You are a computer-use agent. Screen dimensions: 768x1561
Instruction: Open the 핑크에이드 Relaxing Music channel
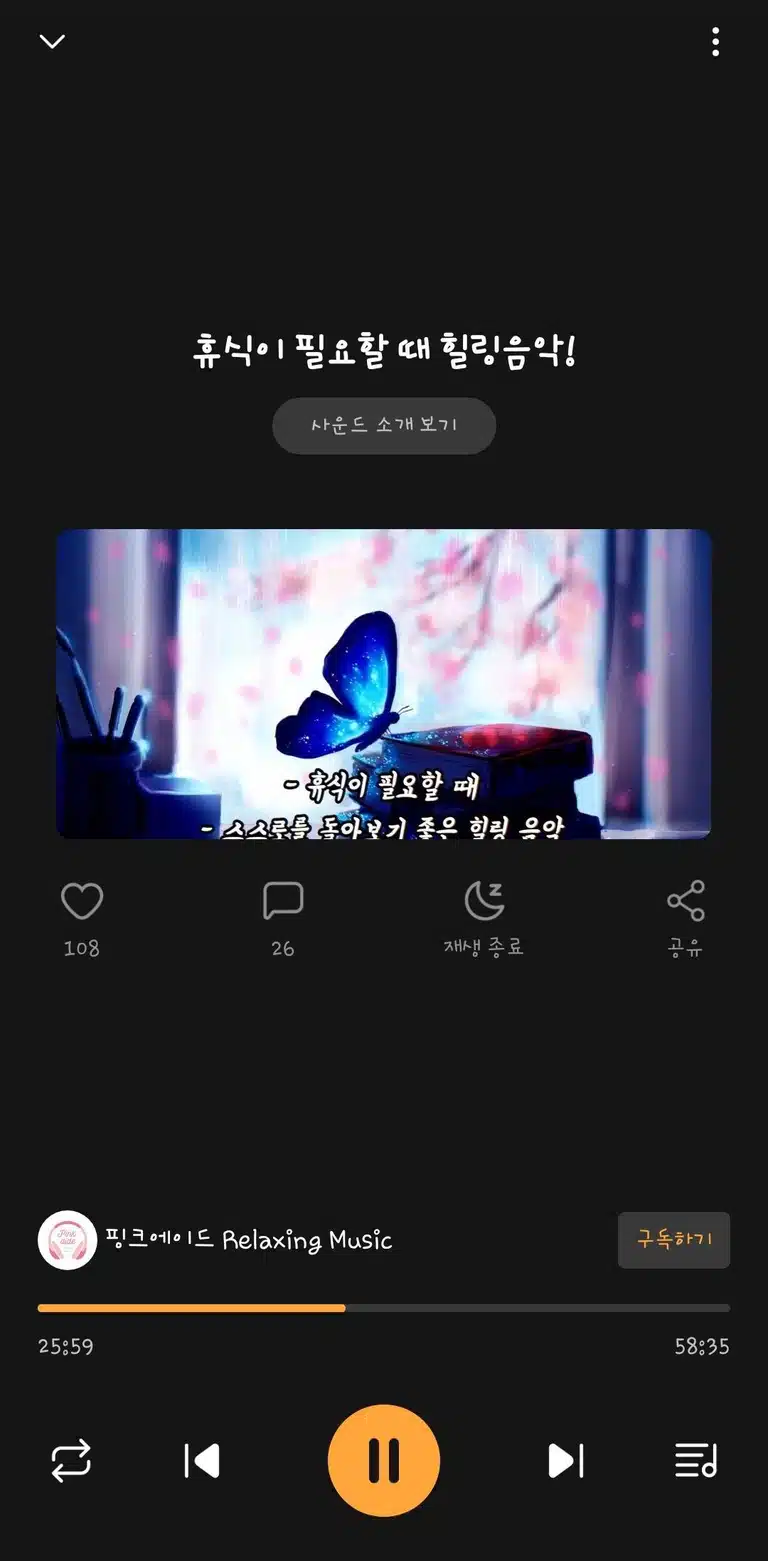(x=215, y=1240)
